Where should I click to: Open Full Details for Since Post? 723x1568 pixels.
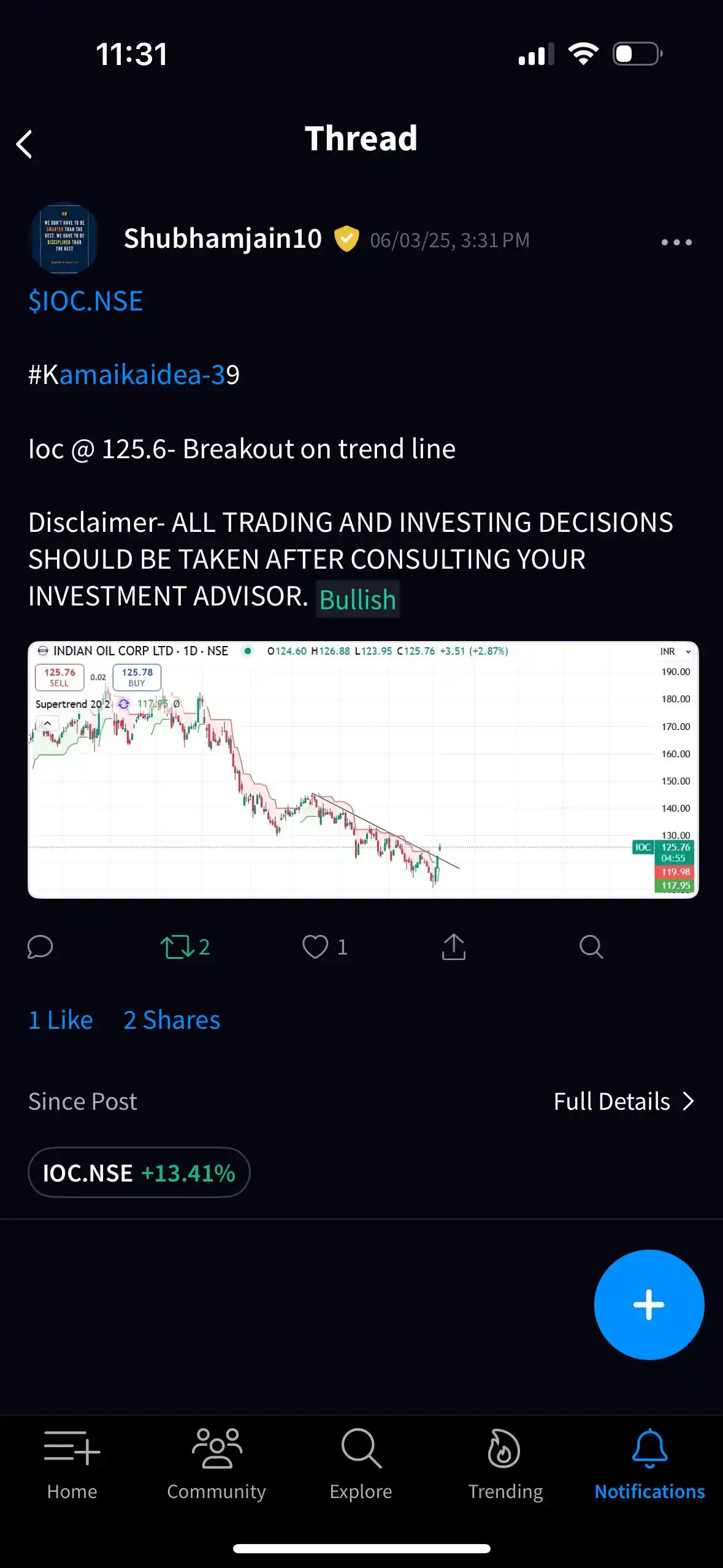(623, 1102)
